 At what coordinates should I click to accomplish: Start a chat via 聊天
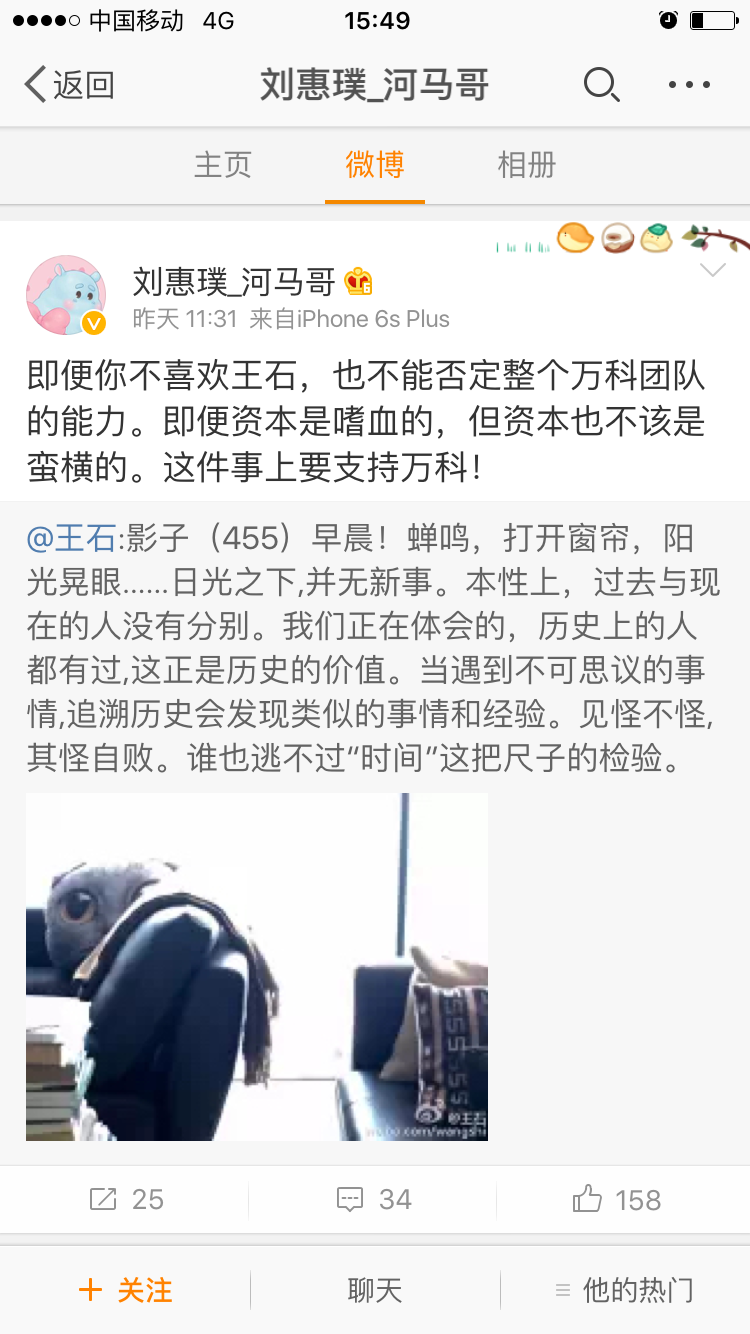point(375,1290)
